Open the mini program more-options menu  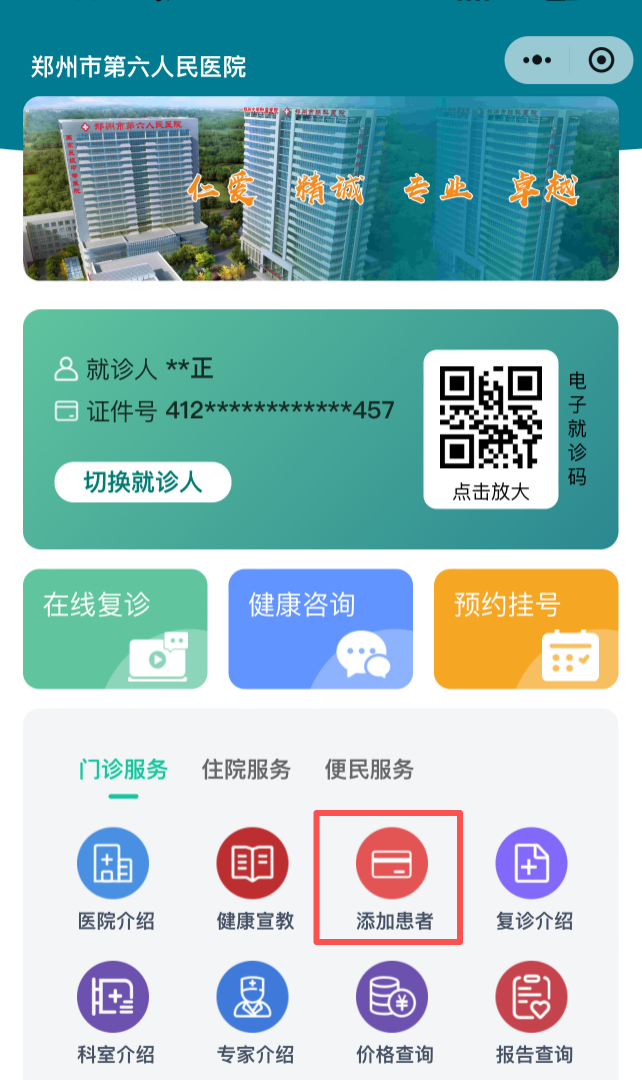point(538,61)
